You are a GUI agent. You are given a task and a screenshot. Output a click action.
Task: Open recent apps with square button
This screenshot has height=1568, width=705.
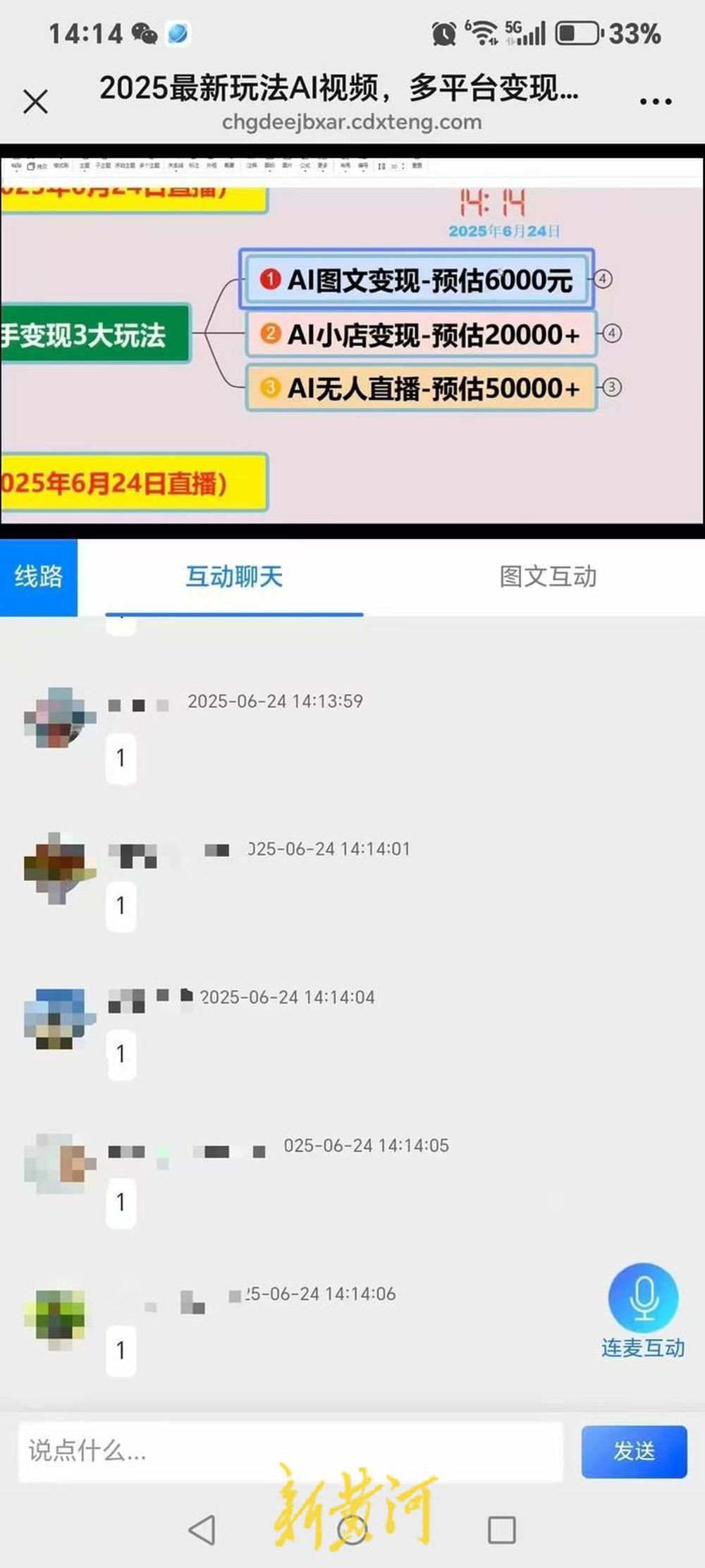coord(501,1530)
